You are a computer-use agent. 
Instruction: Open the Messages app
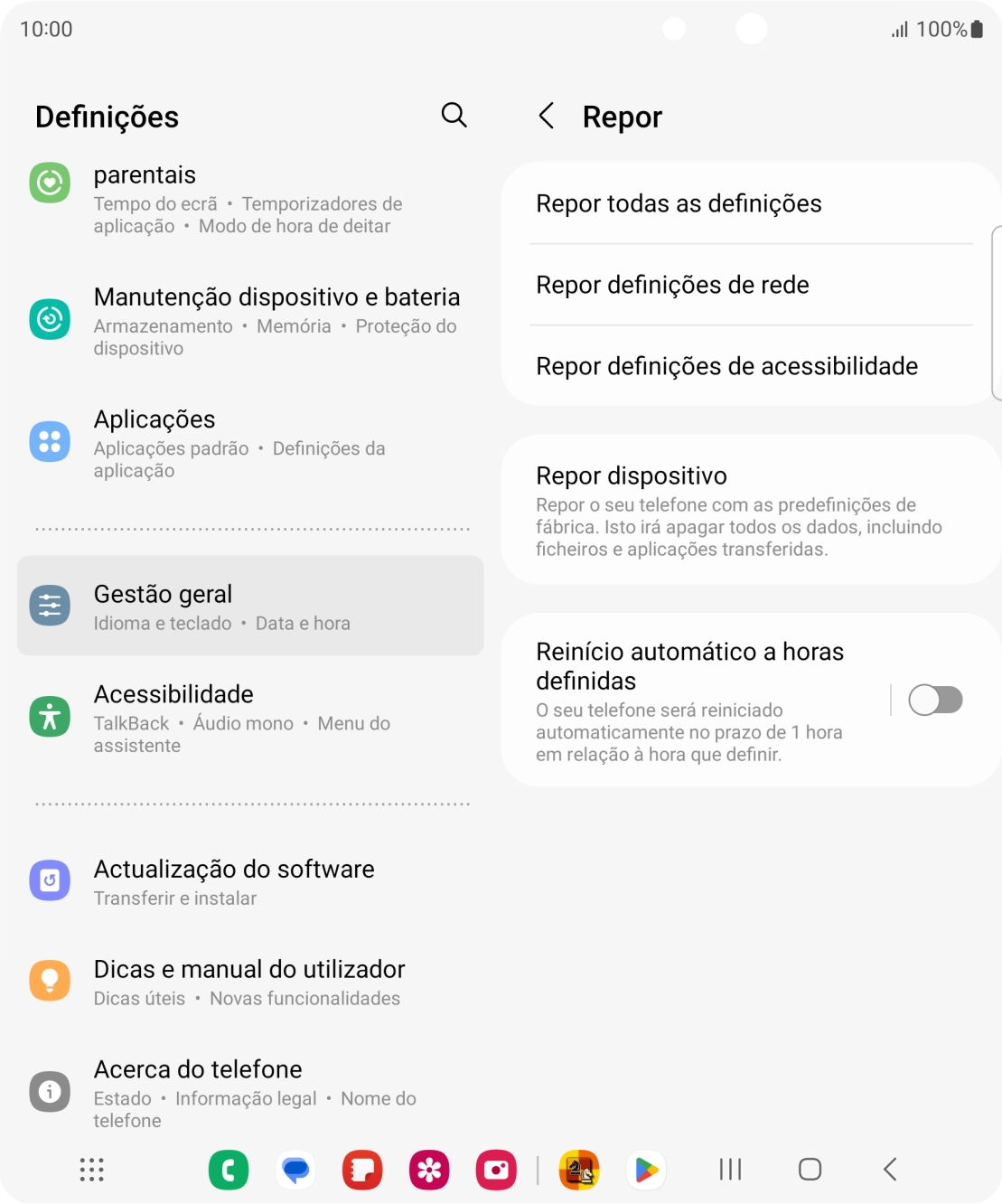(x=295, y=1170)
